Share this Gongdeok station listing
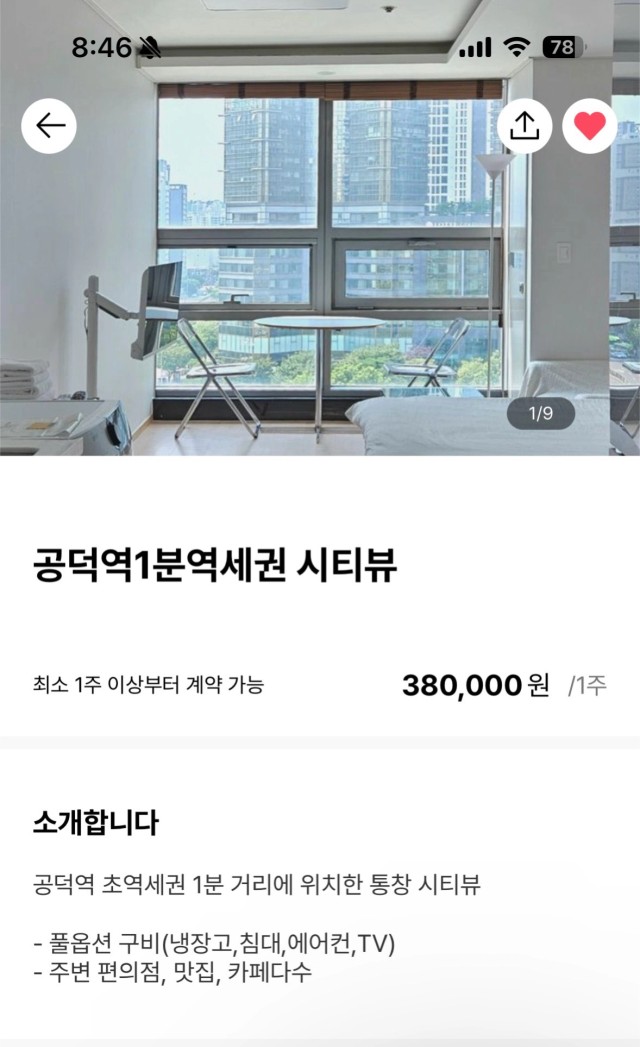Viewport: 640px width, 1047px height. [524, 126]
